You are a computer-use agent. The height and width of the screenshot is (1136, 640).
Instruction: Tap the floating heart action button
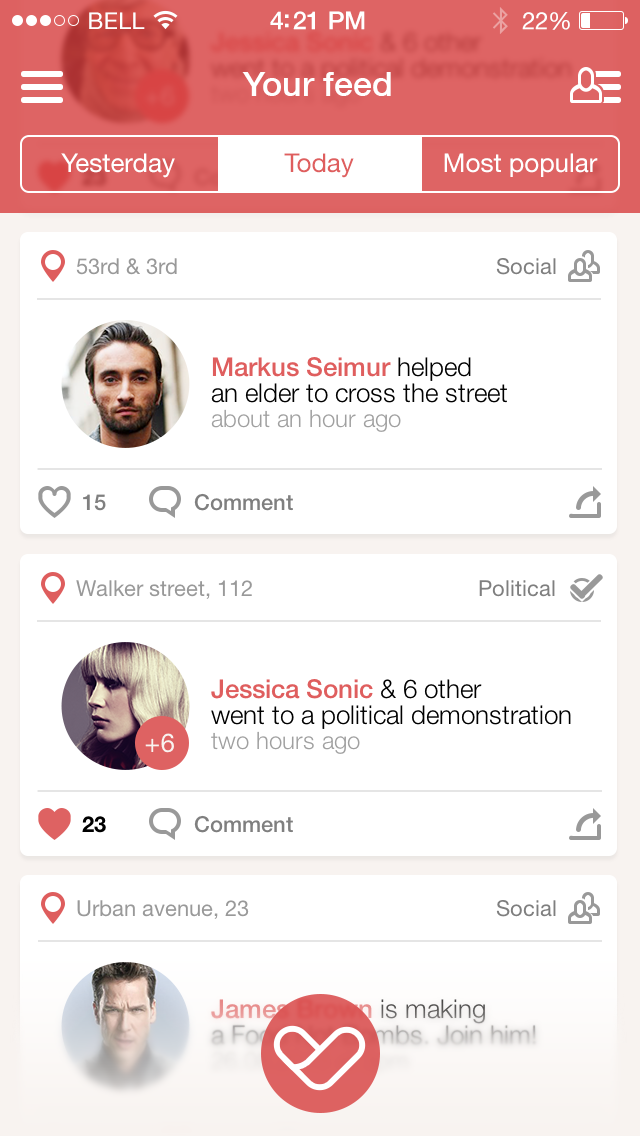(320, 1052)
